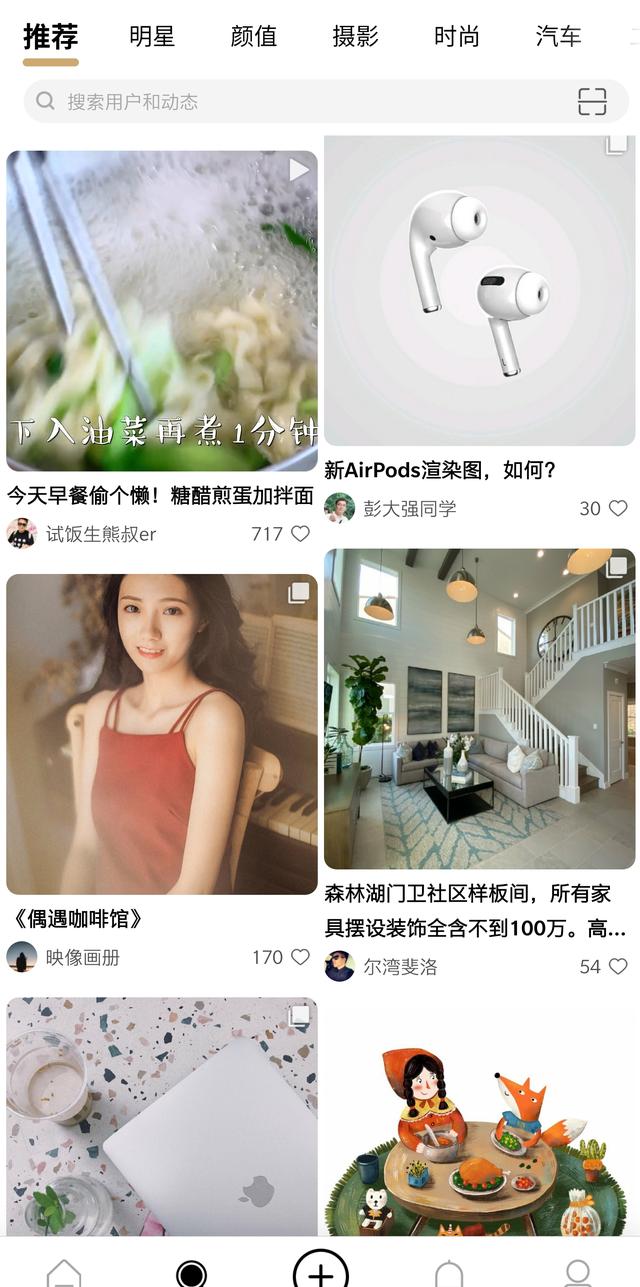Switch to the 汽车 tab
Screen dimensions: 640x1287
[558, 37]
